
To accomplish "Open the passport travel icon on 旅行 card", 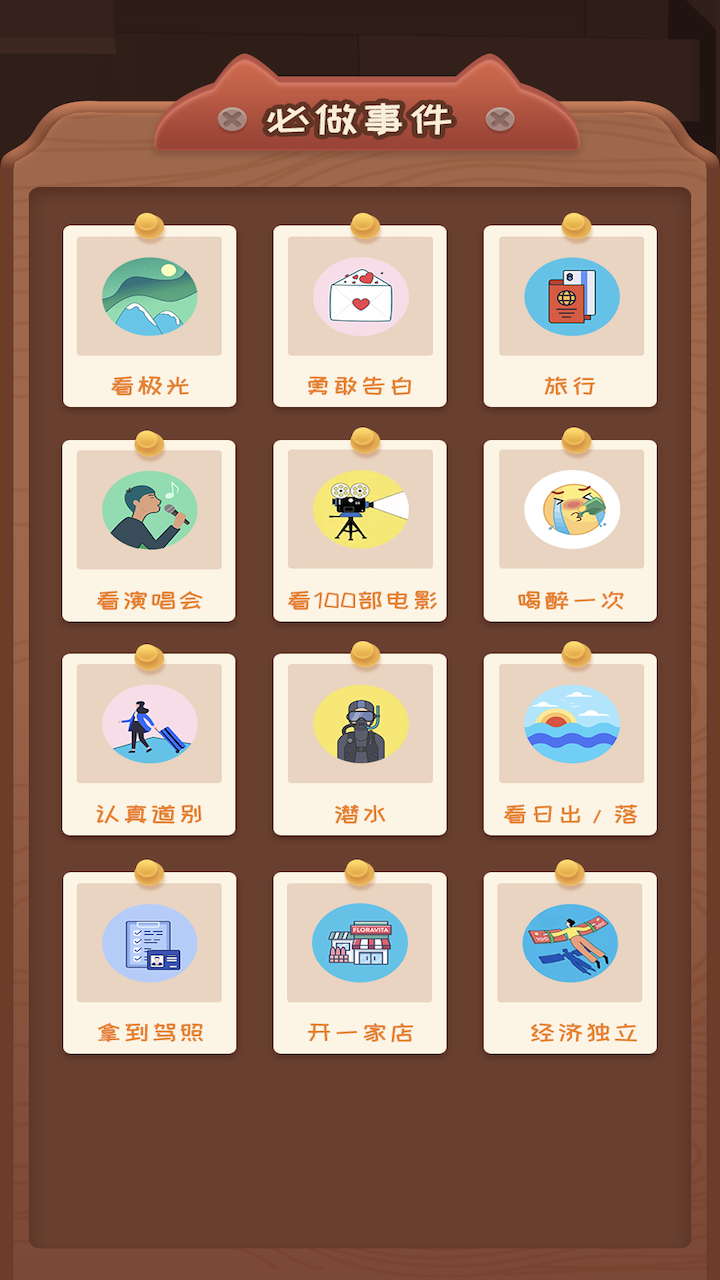I will [571, 296].
